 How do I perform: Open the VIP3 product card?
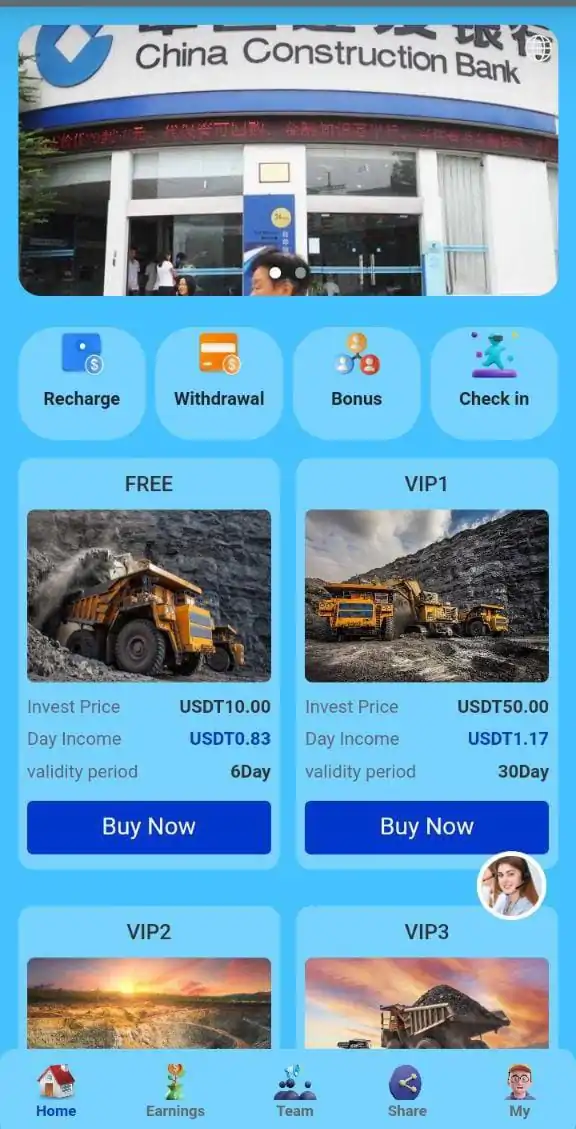point(427,977)
